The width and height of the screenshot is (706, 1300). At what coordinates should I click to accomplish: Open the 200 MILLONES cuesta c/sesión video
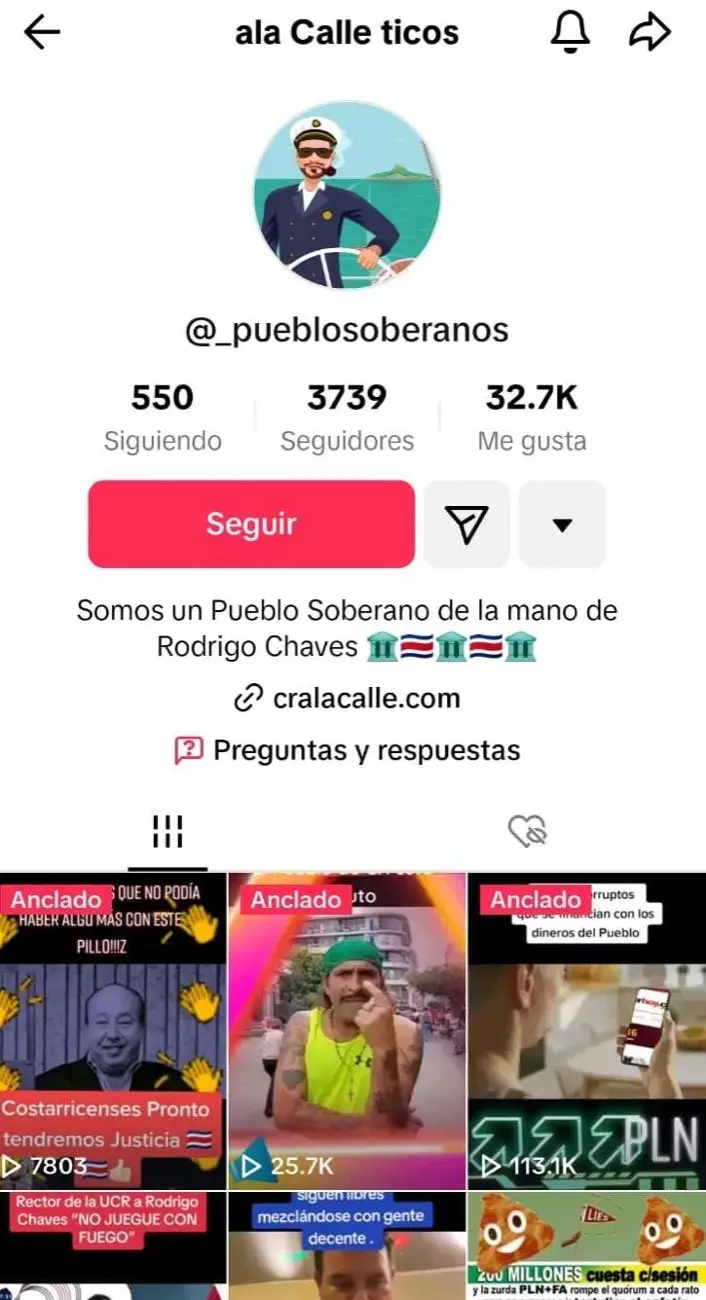click(x=587, y=1246)
